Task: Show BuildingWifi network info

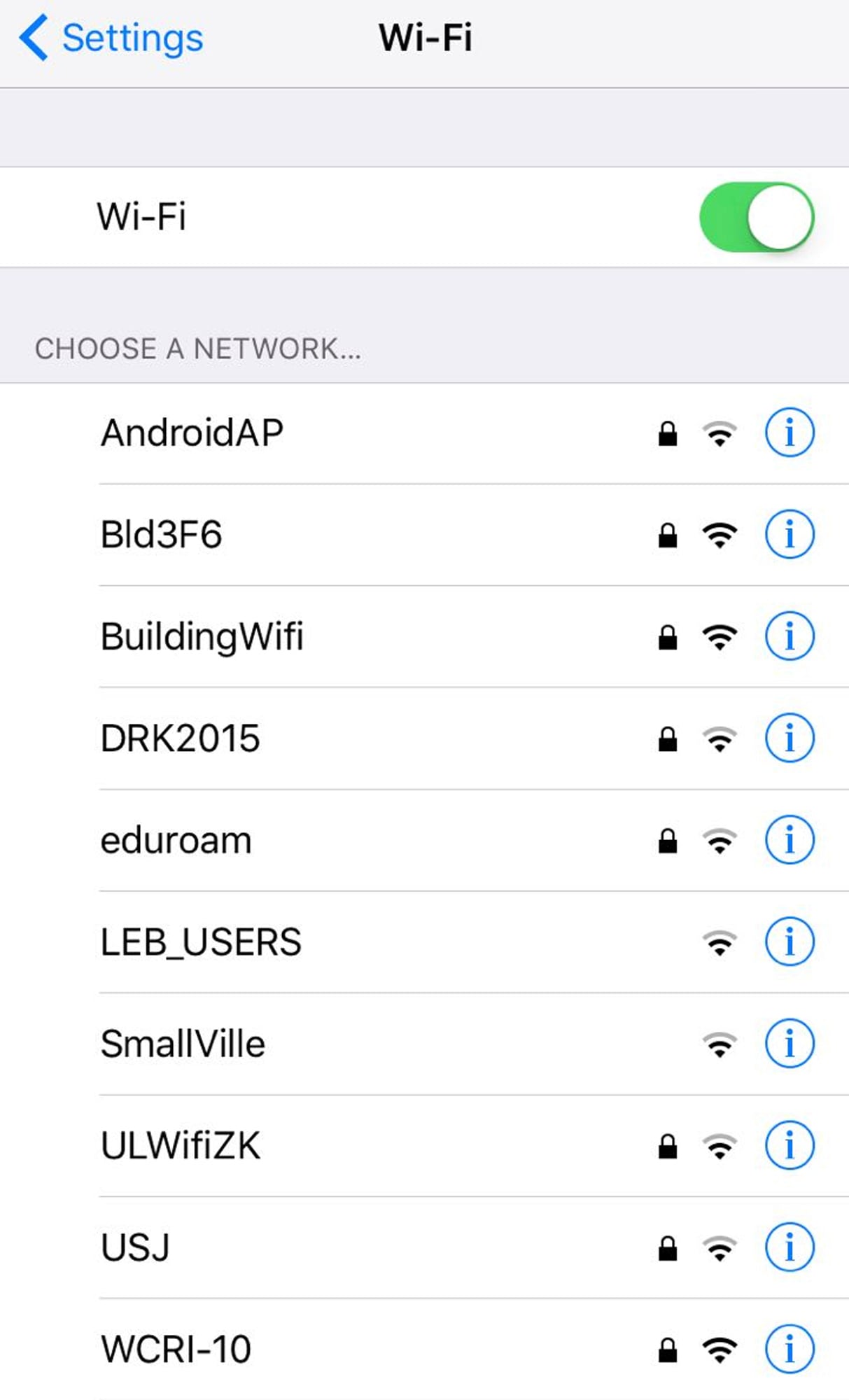Action: pyautogui.click(x=790, y=636)
